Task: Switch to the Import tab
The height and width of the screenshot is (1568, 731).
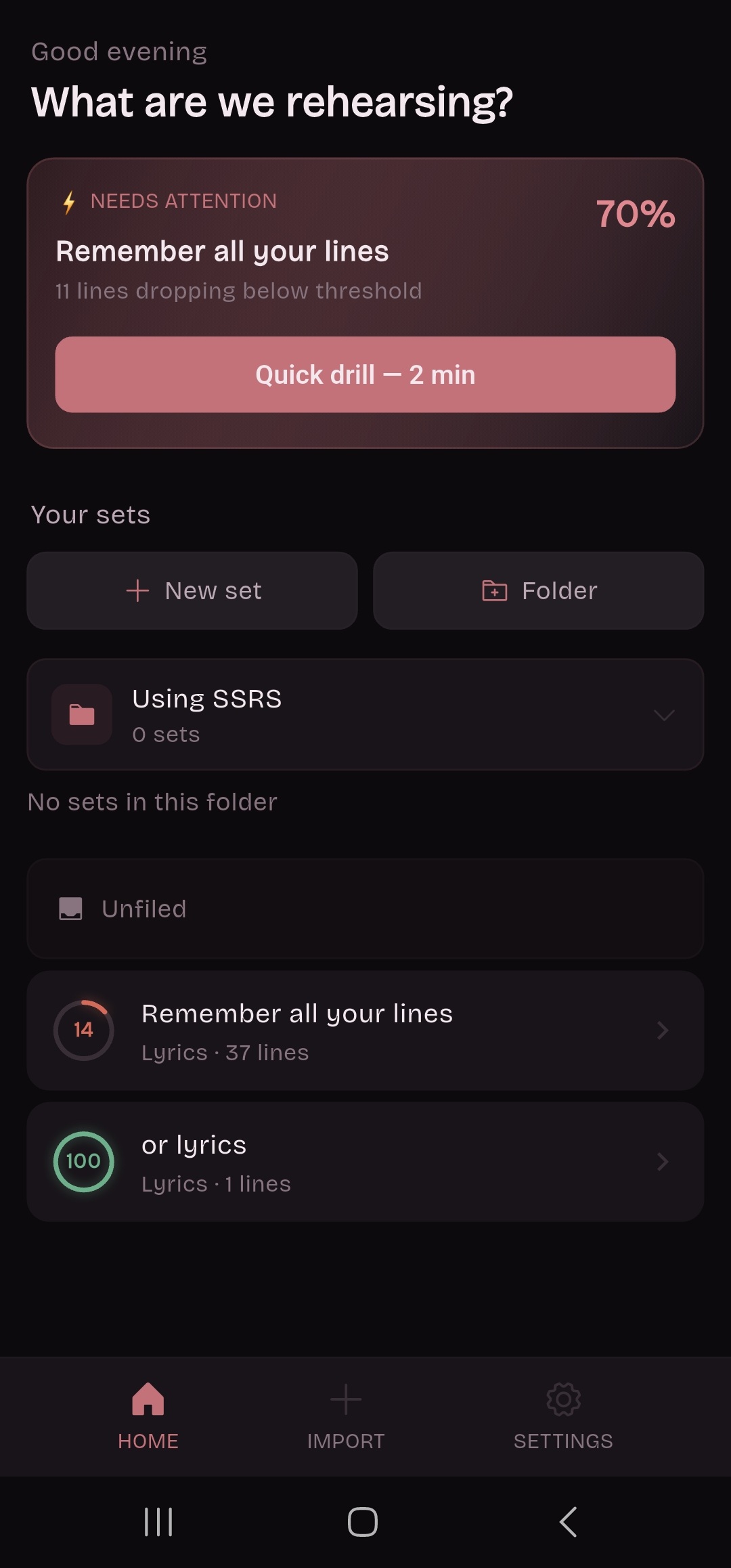Action: pos(345,1422)
